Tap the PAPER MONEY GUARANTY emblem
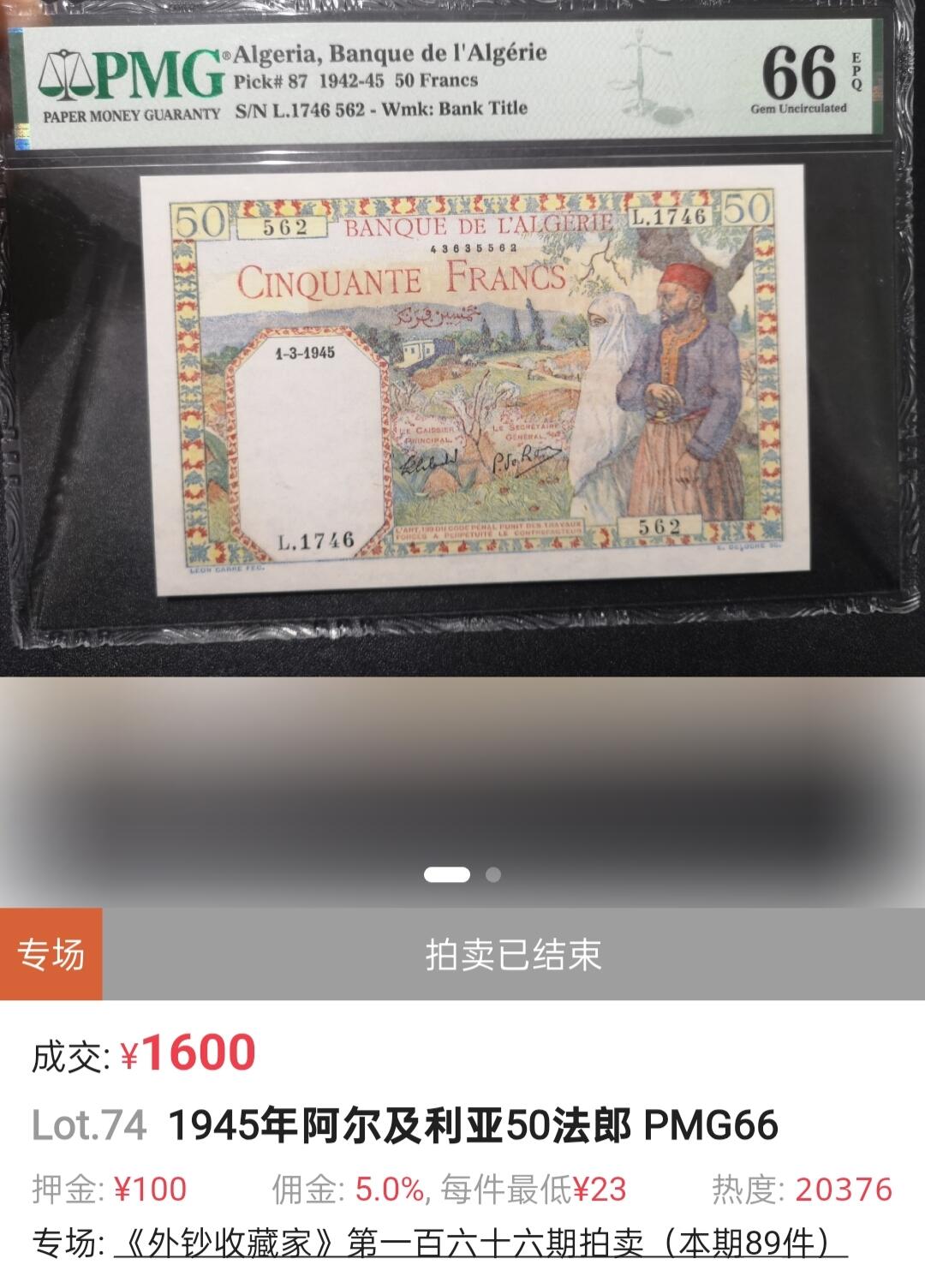 (128, 113)
